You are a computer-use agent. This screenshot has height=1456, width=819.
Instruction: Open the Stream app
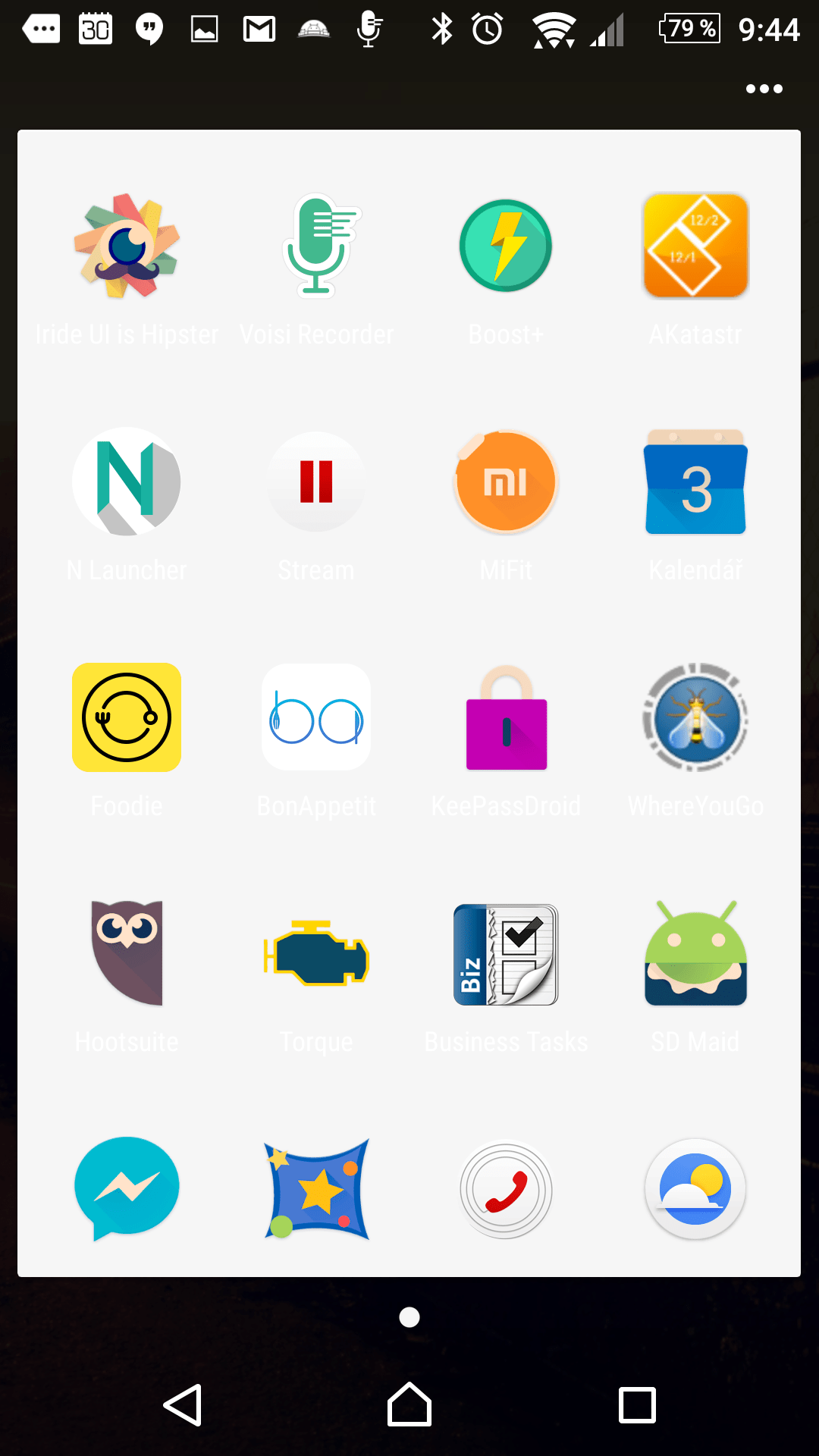point(316,482)
